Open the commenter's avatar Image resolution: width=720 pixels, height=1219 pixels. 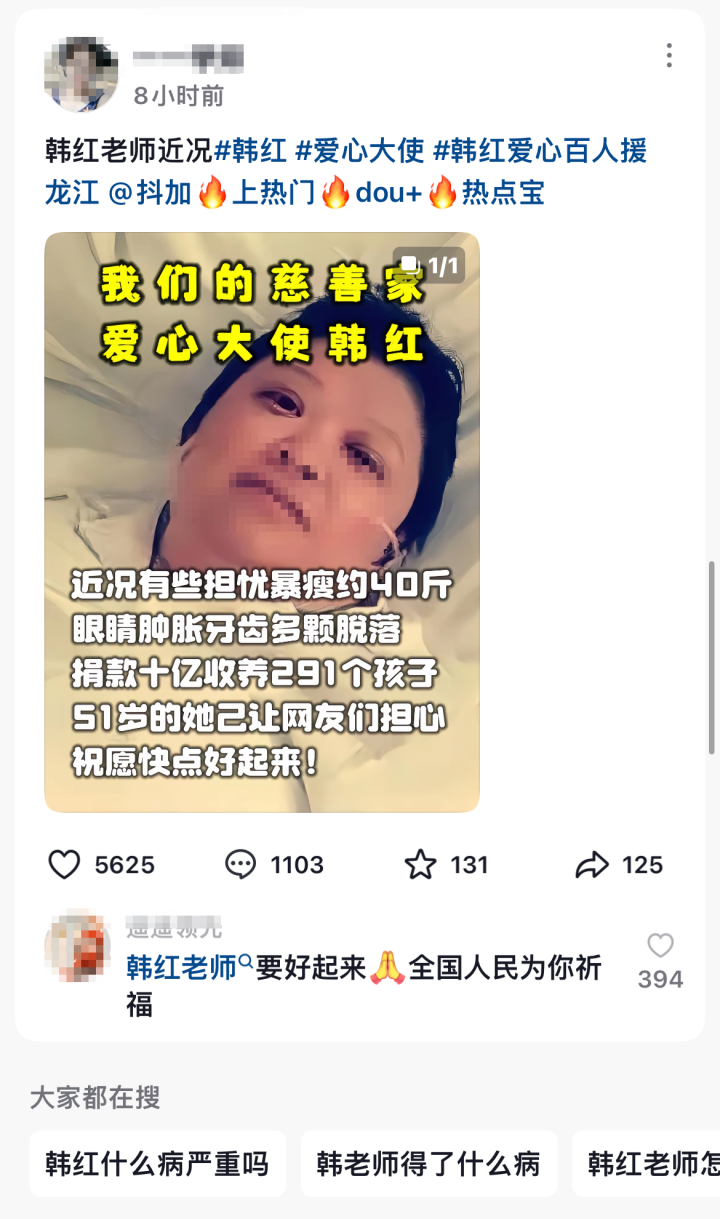[x=77, y=945]
